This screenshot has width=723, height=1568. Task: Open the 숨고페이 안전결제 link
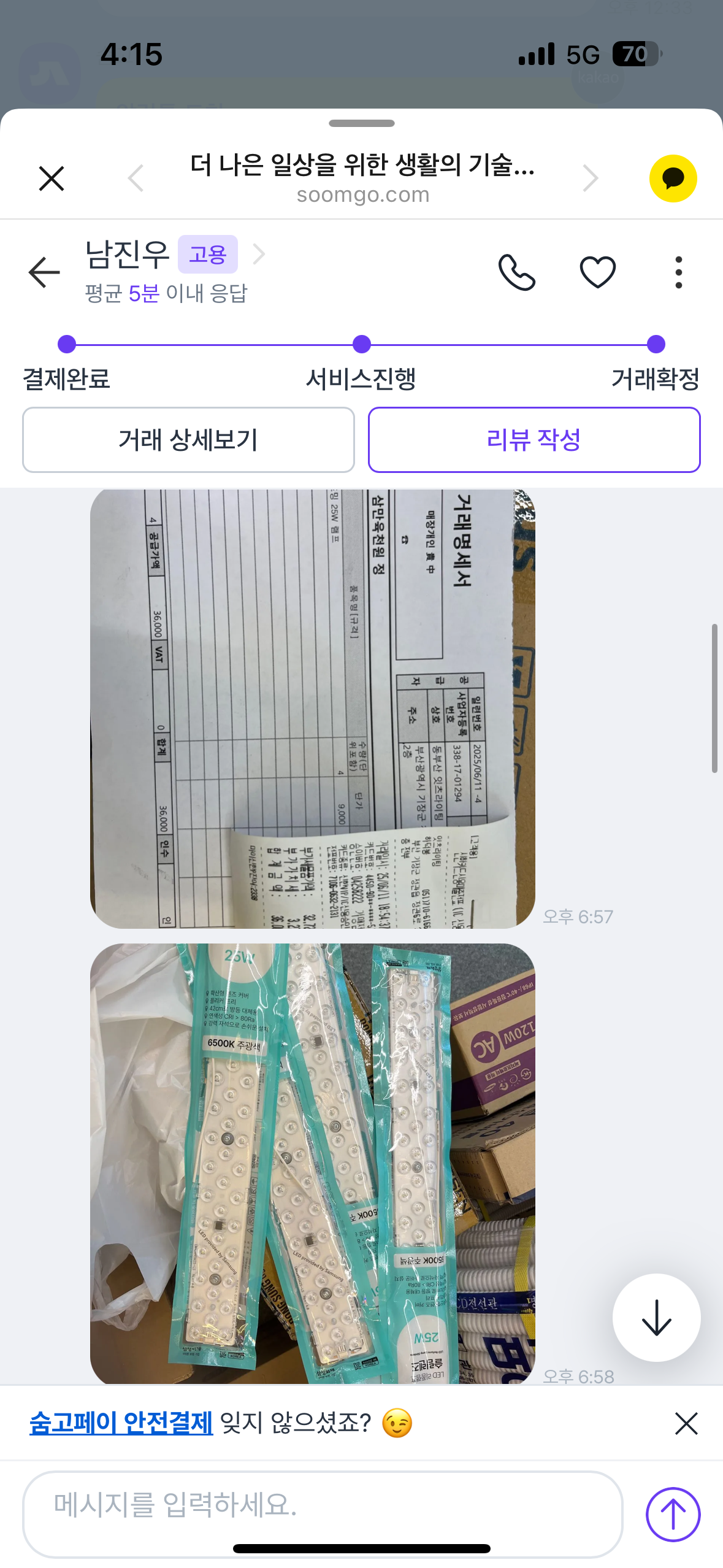(121, 1423)
